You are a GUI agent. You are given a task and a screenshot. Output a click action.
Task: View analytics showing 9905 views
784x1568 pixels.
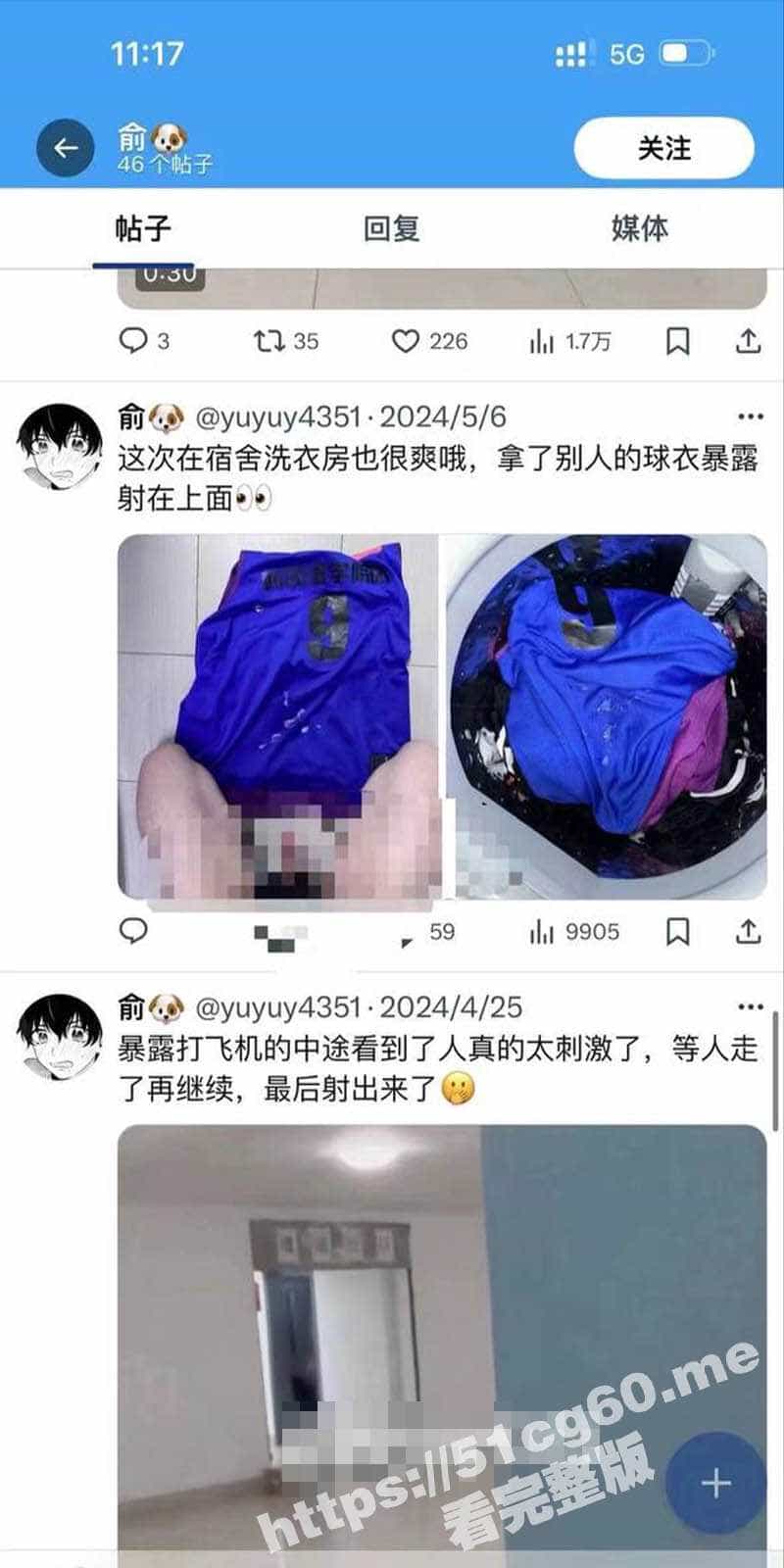click(542, 931)
